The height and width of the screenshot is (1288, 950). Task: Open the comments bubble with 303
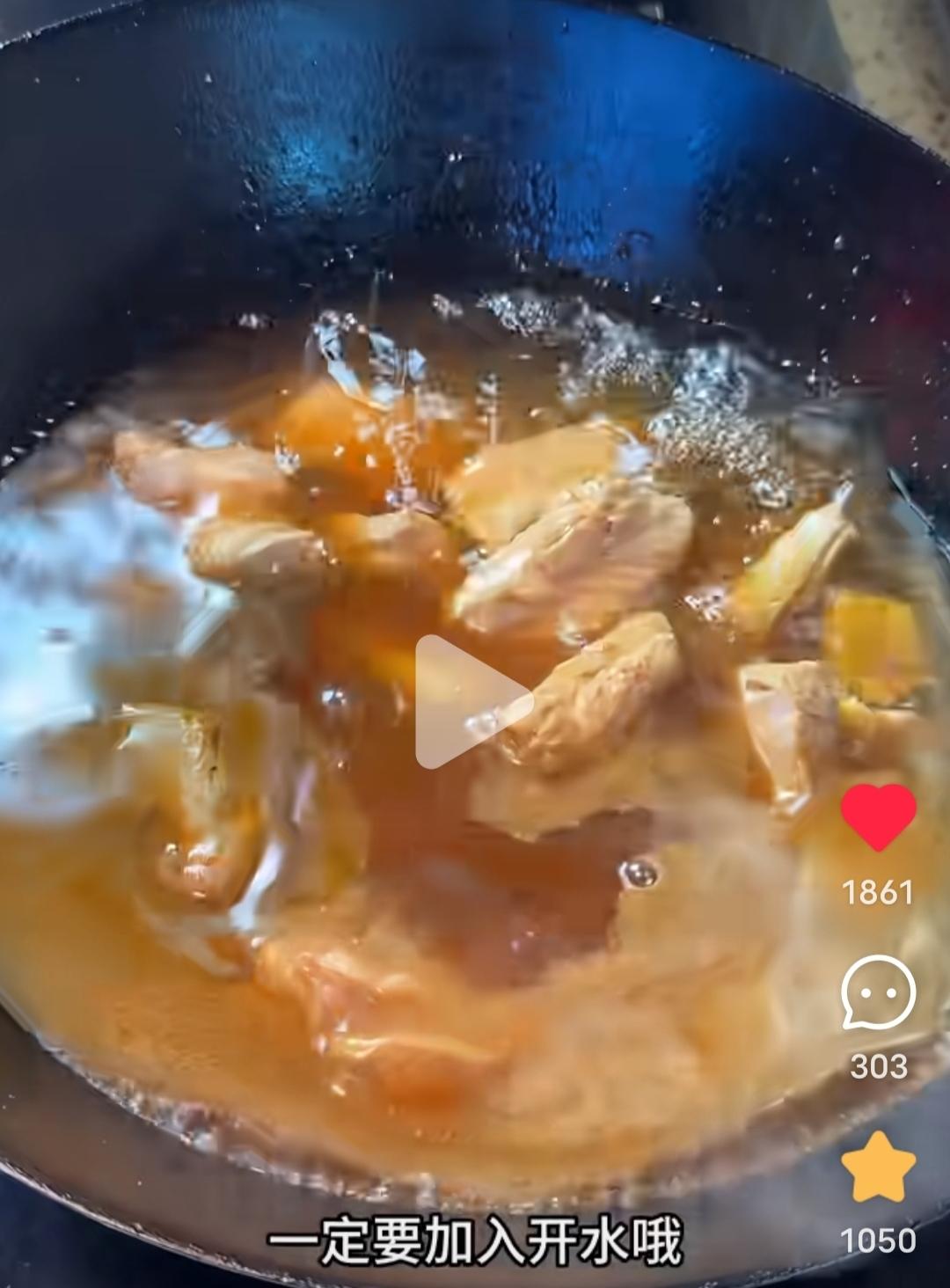click(878, 993)
